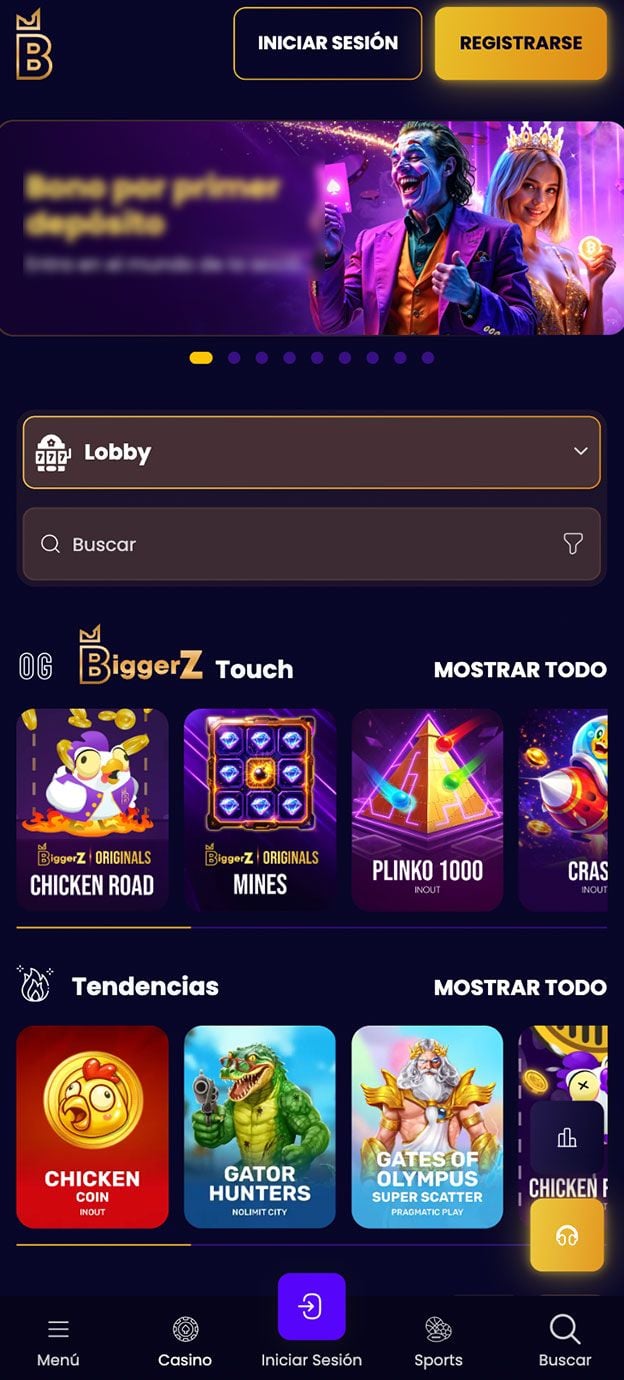
Task: Tap the INICIAR SESIÓN button at top
Action: click(x=328, y=43)
